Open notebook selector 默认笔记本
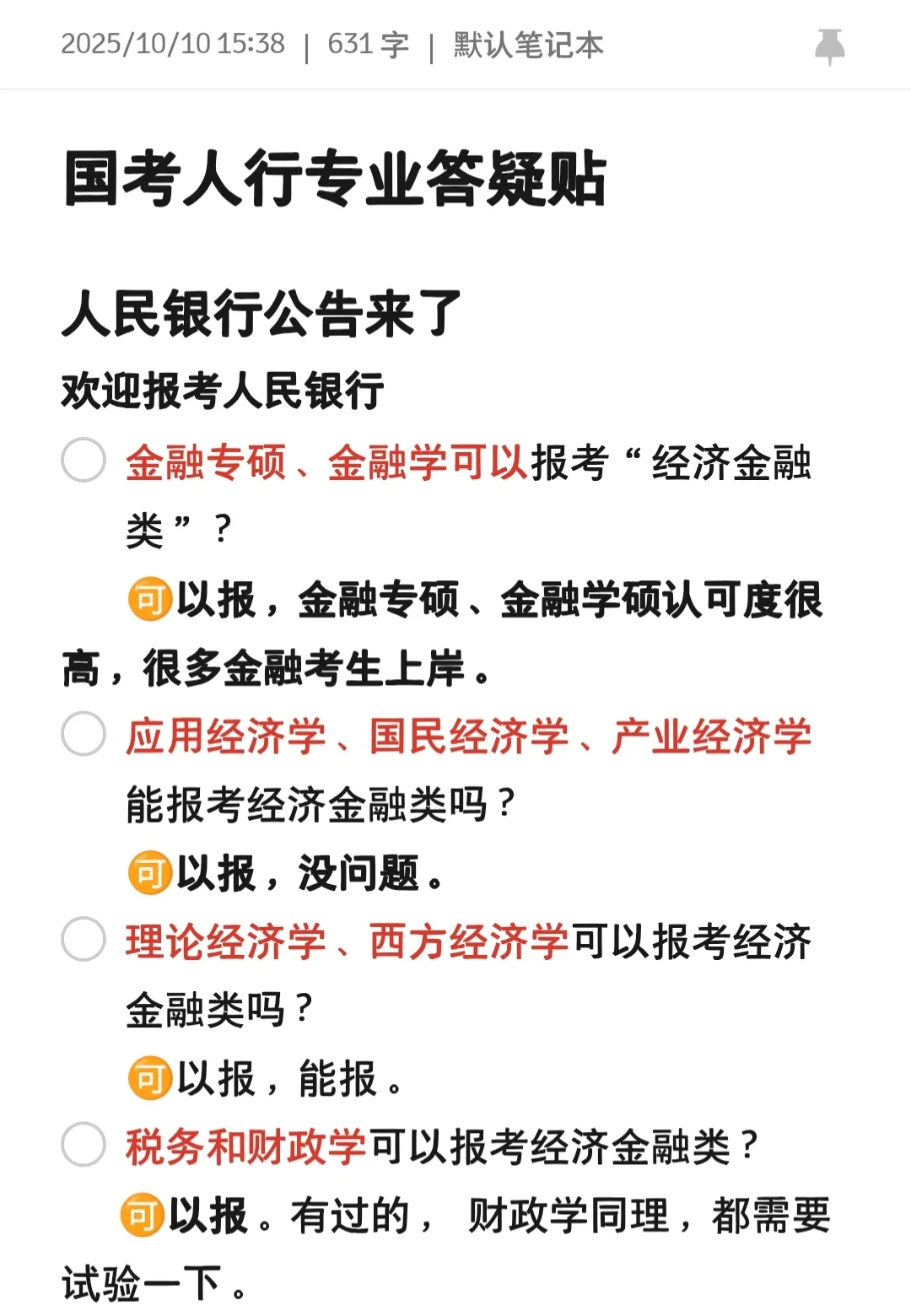This screenshot has width=911, height=1316. 529,45
